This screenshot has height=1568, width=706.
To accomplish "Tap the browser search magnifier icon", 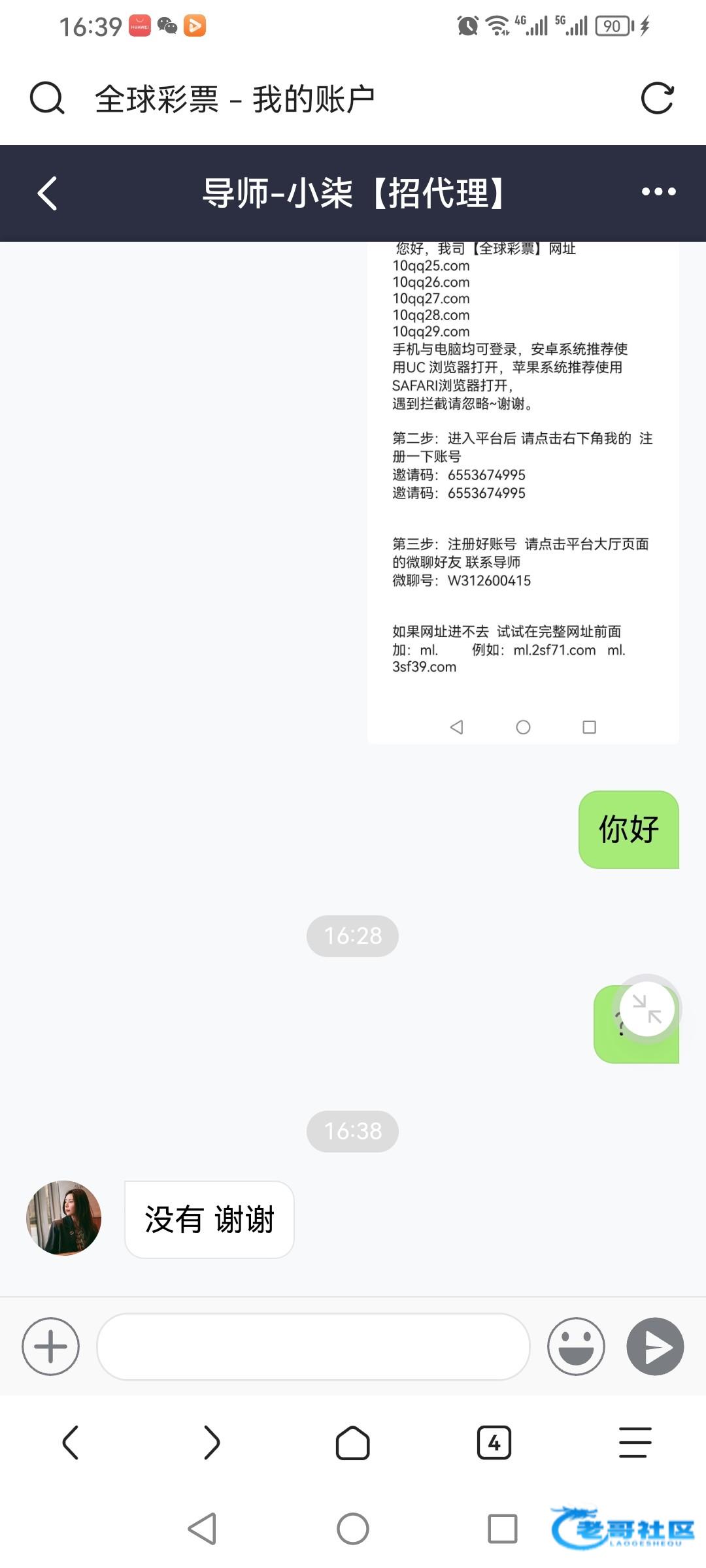I will click(x=47, y=99).
